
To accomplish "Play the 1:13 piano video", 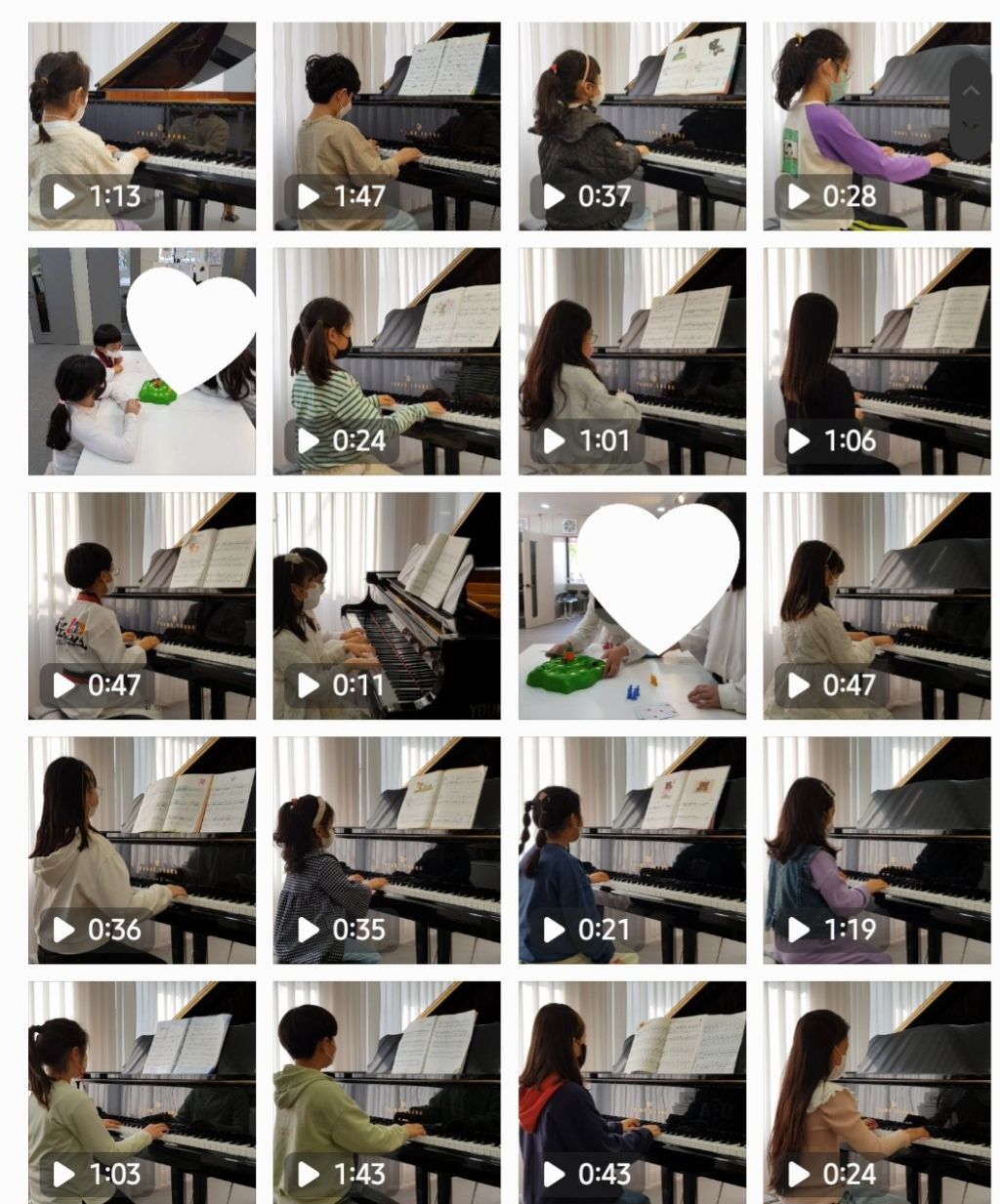I will (142, 127).
